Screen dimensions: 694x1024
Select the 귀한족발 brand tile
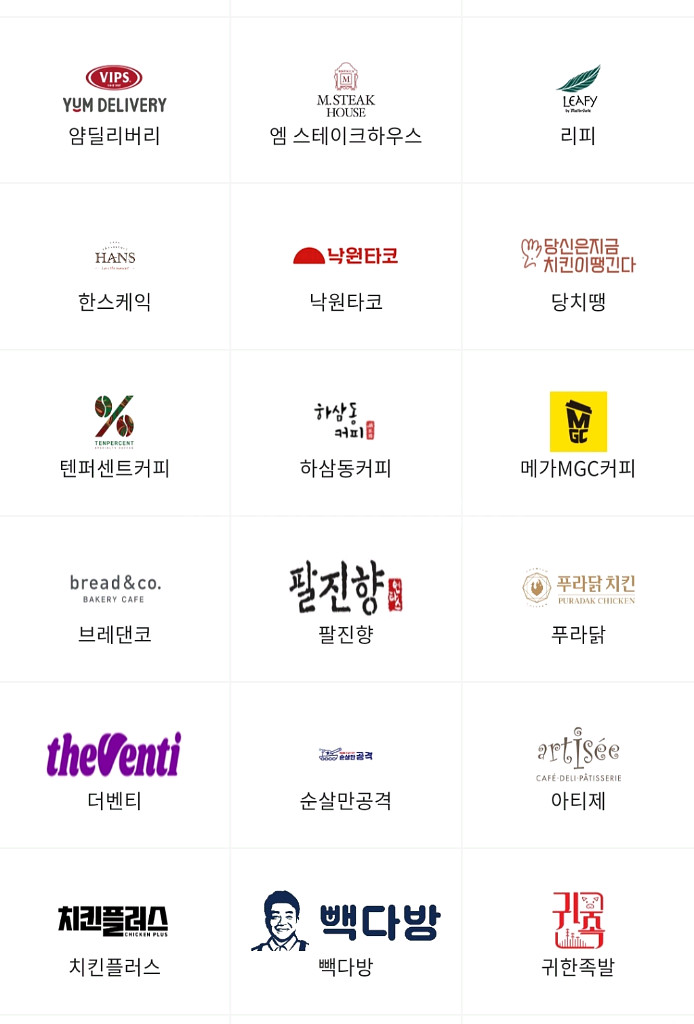(578, 932)
